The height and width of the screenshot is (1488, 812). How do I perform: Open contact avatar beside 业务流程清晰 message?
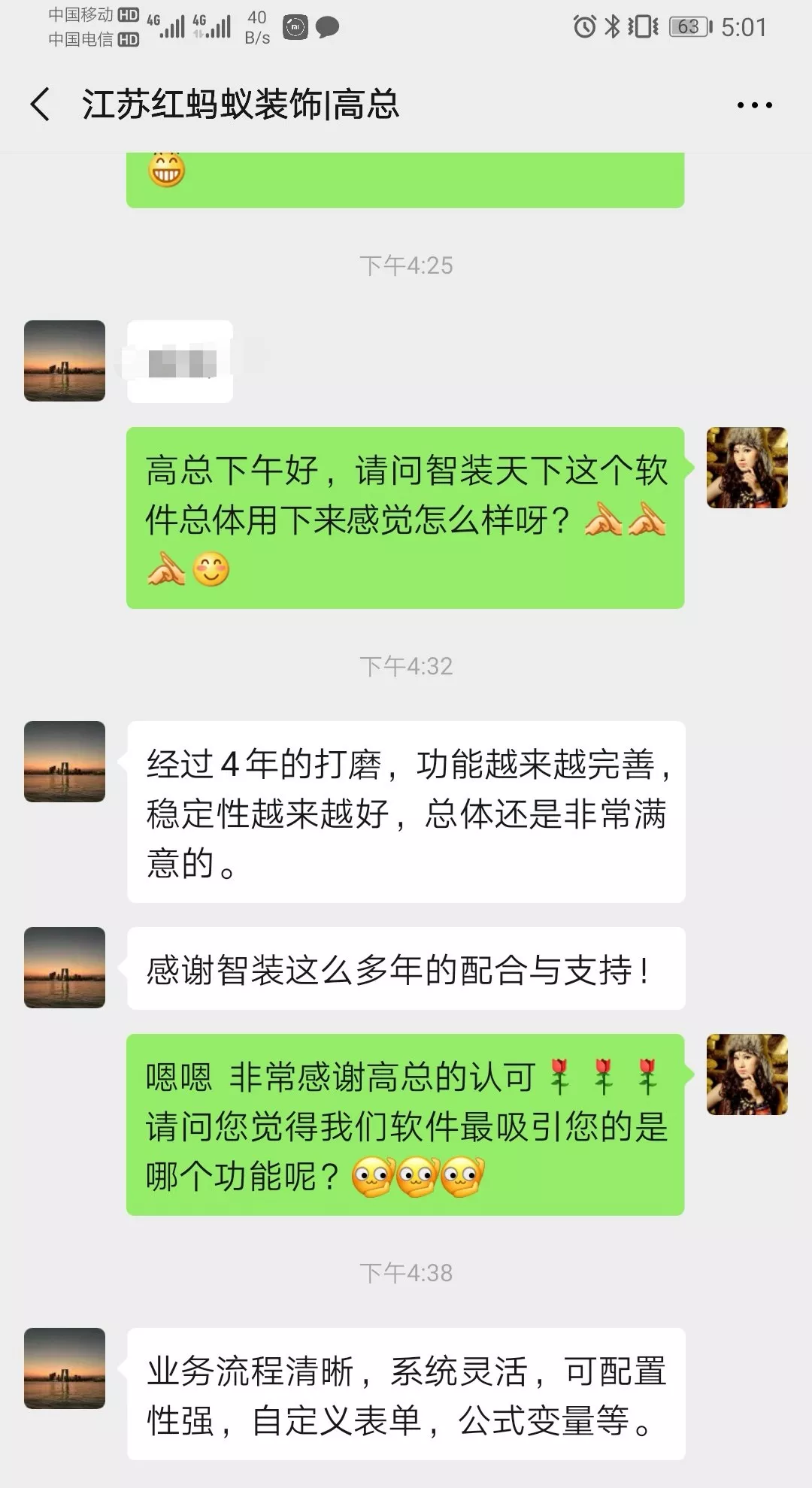click(x=65, y=1368)
